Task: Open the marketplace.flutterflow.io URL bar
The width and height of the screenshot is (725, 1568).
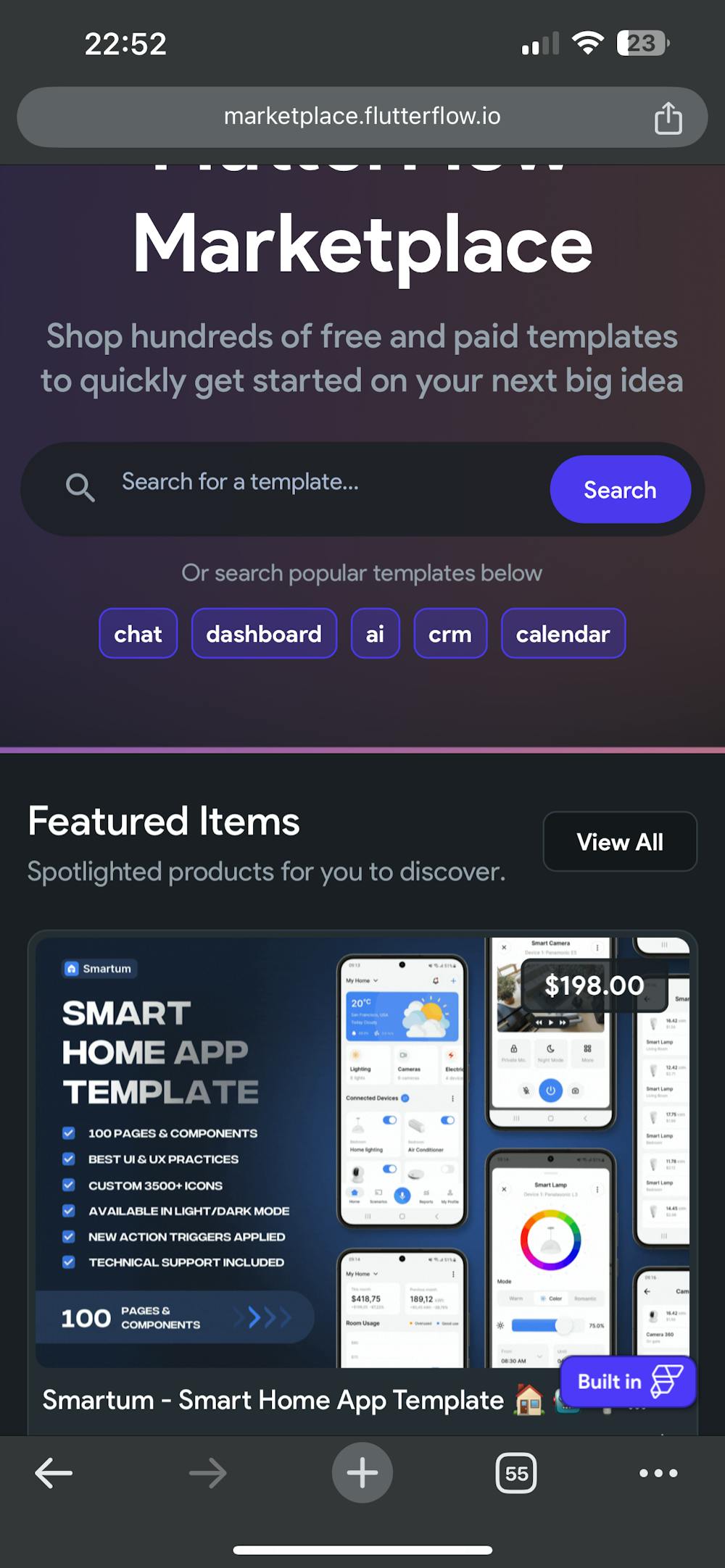Action: pyautogui.click(x=361, y=117)
